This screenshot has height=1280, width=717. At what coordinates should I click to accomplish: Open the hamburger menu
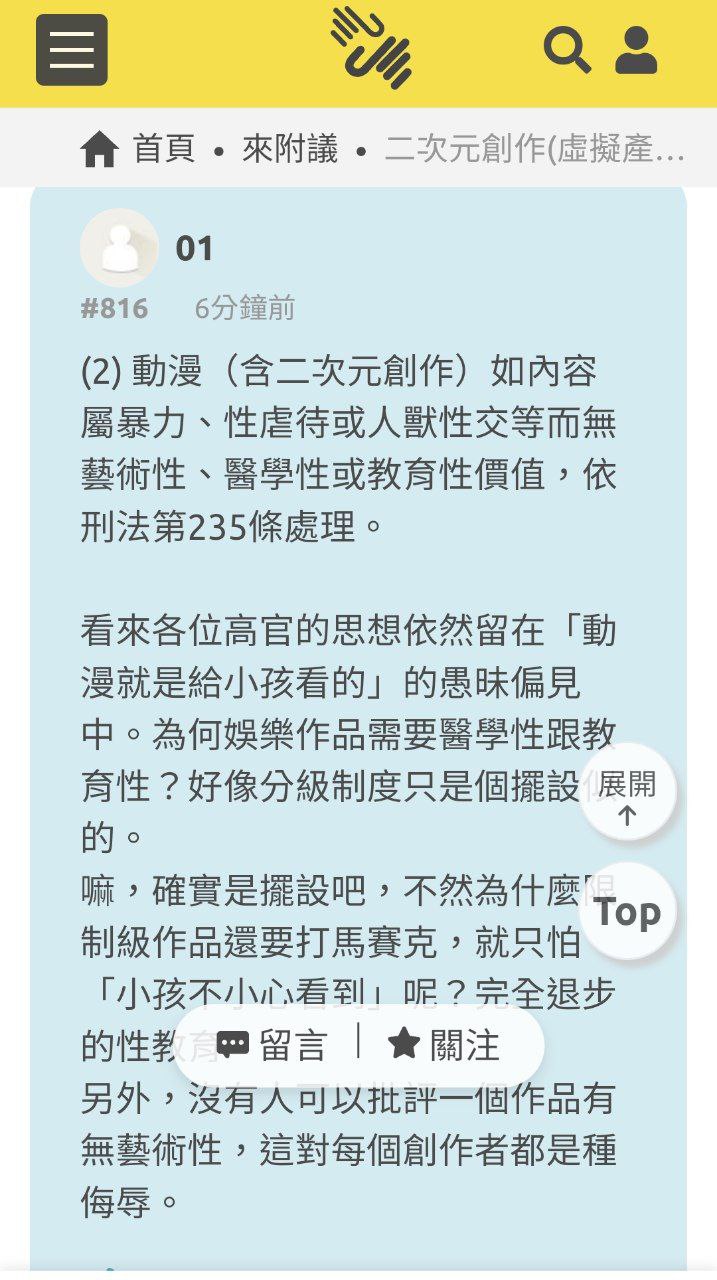tap(72, 50)
